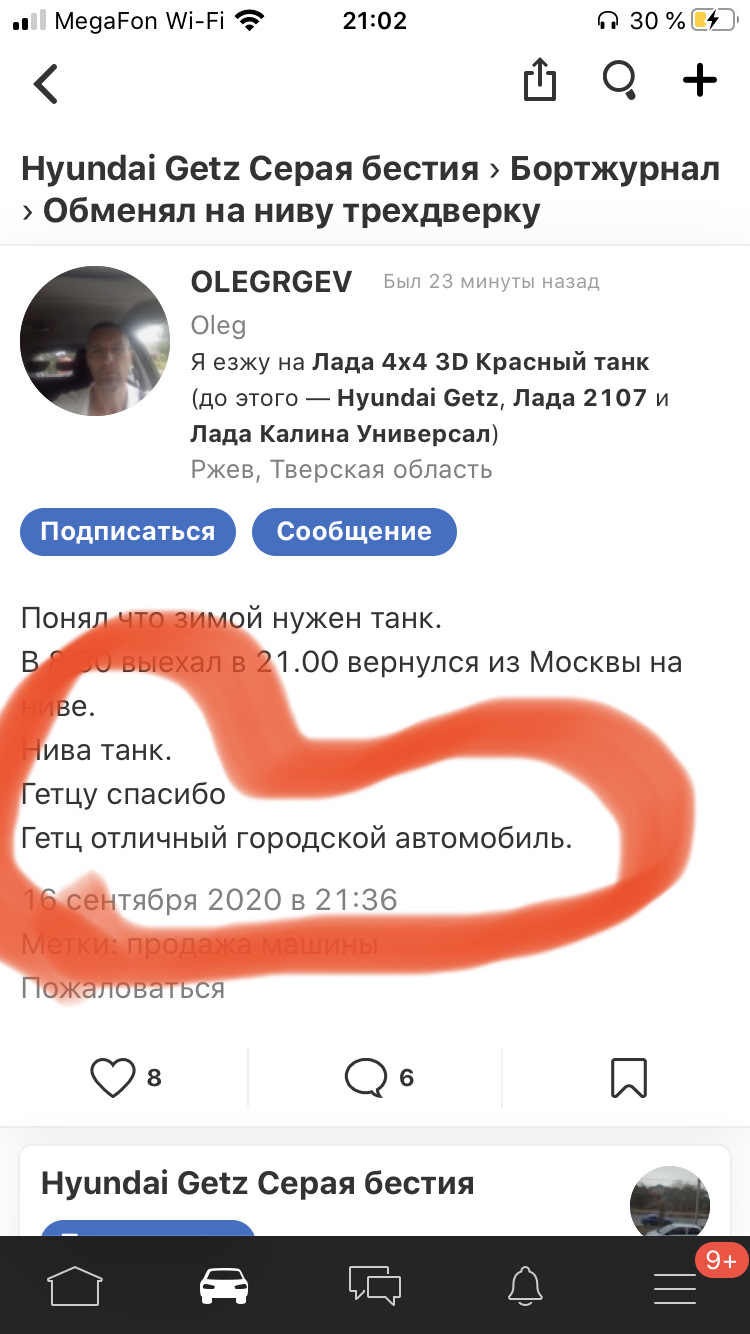
Task: Send a message via Сообщение button
Action: pos(354,531)
